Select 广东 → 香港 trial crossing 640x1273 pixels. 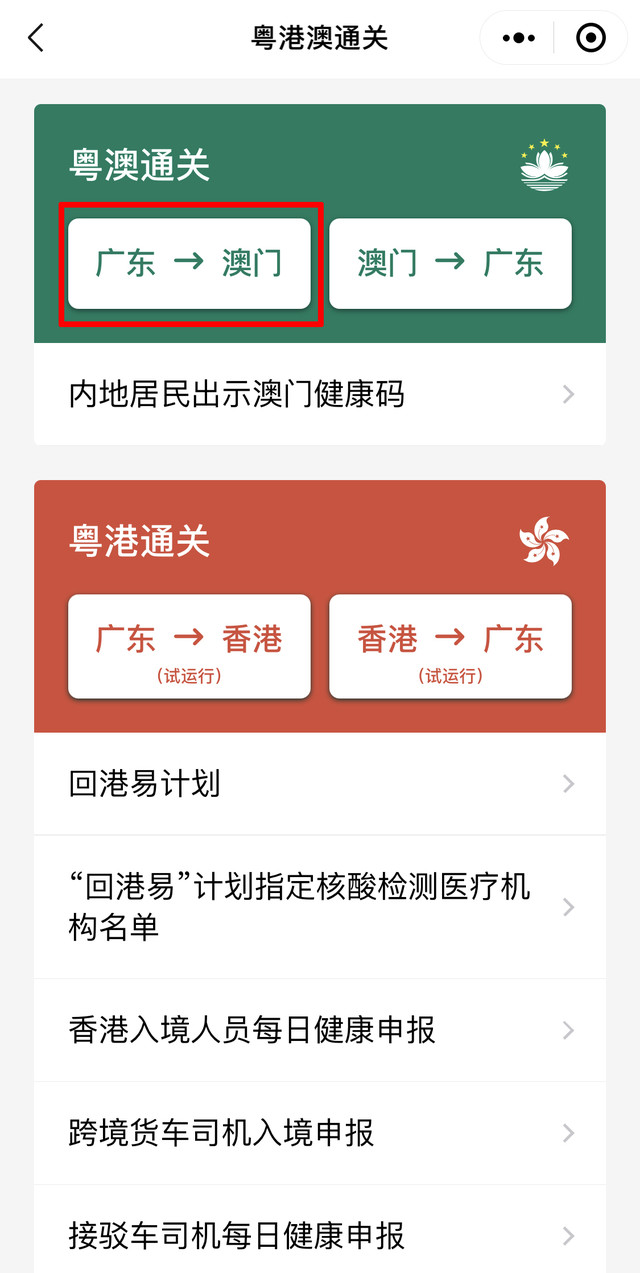click(189, 646)
